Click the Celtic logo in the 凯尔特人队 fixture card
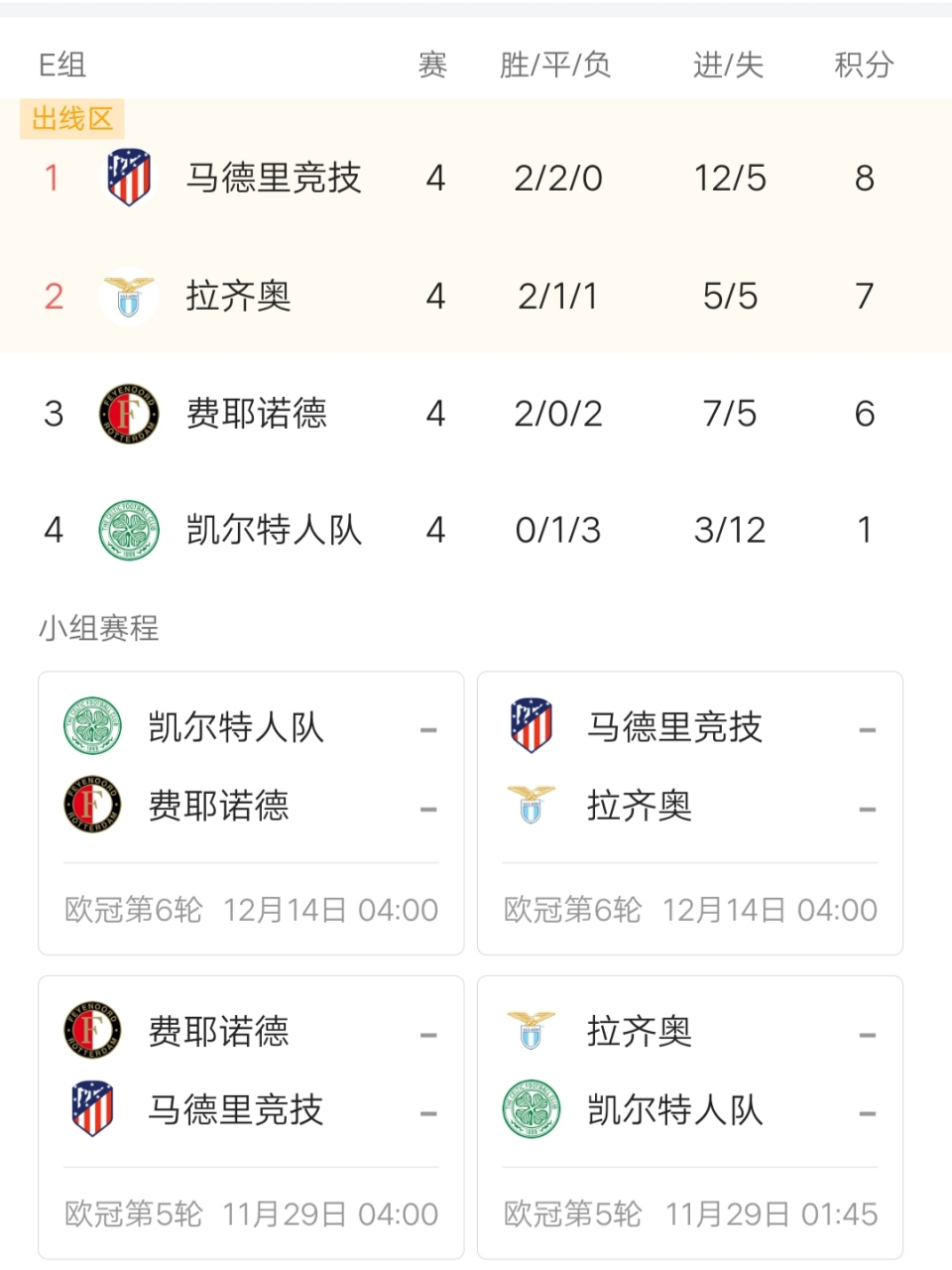The image size is (952, 1270). [91, 728]
